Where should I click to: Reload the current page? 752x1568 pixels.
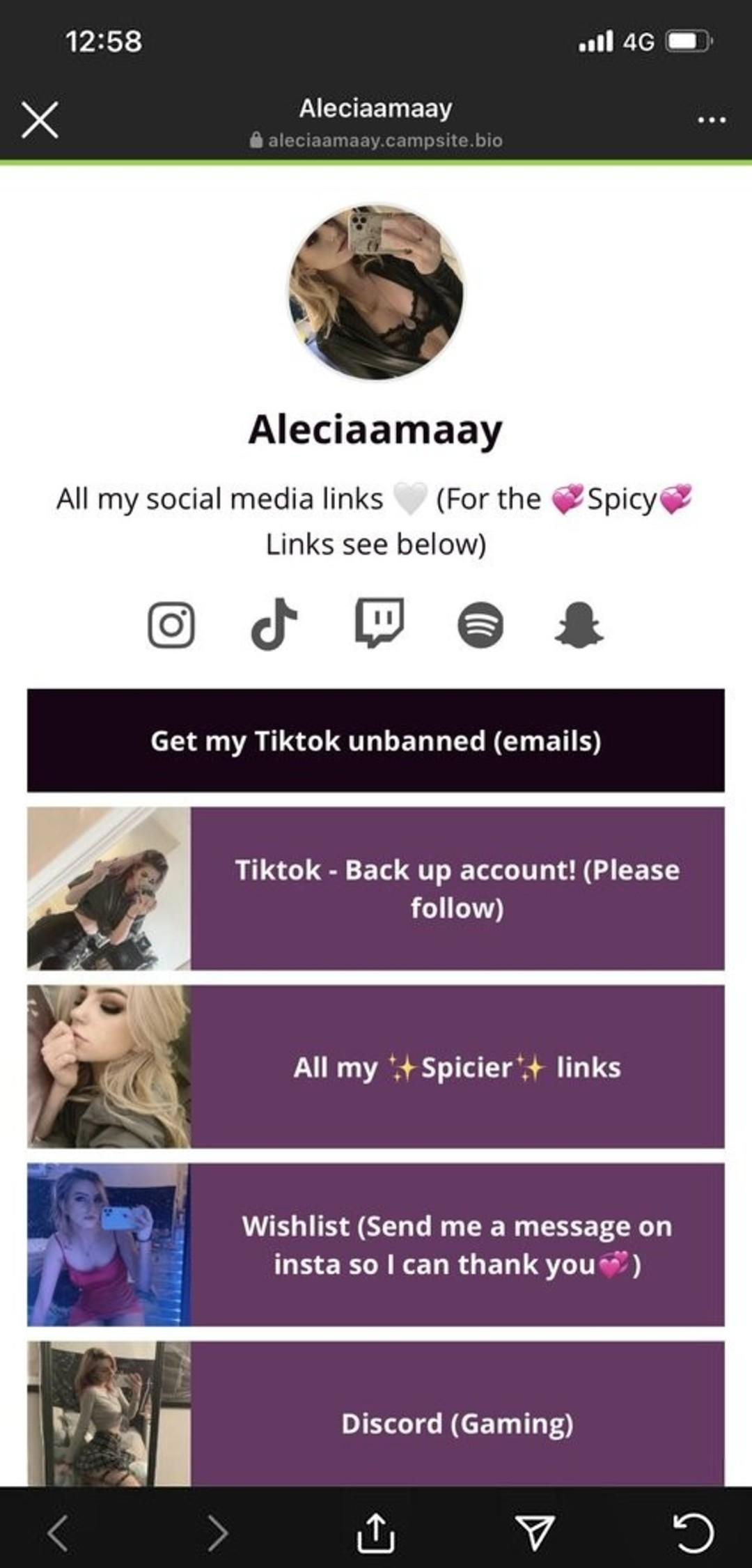(694, 1533)
